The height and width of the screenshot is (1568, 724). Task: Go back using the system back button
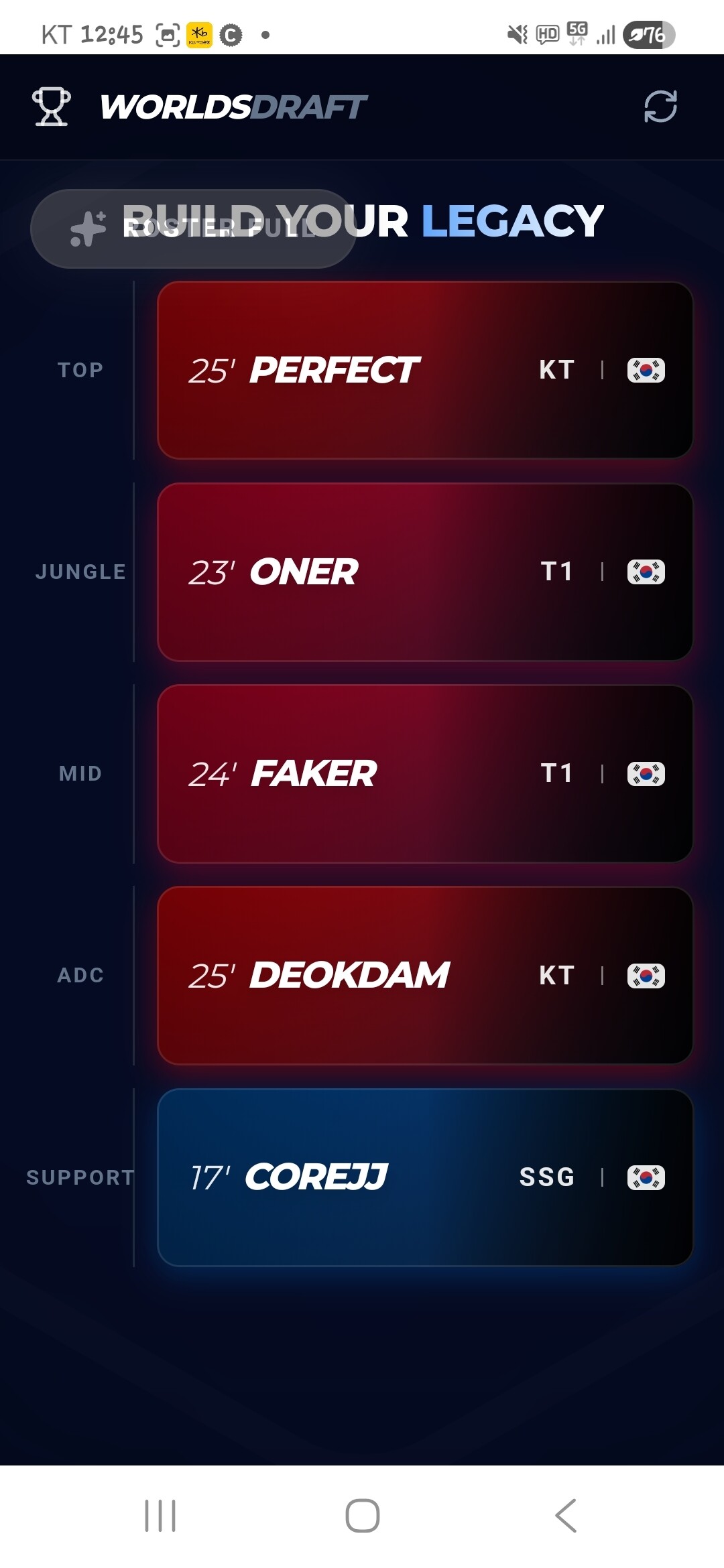tap(566, 1516)
